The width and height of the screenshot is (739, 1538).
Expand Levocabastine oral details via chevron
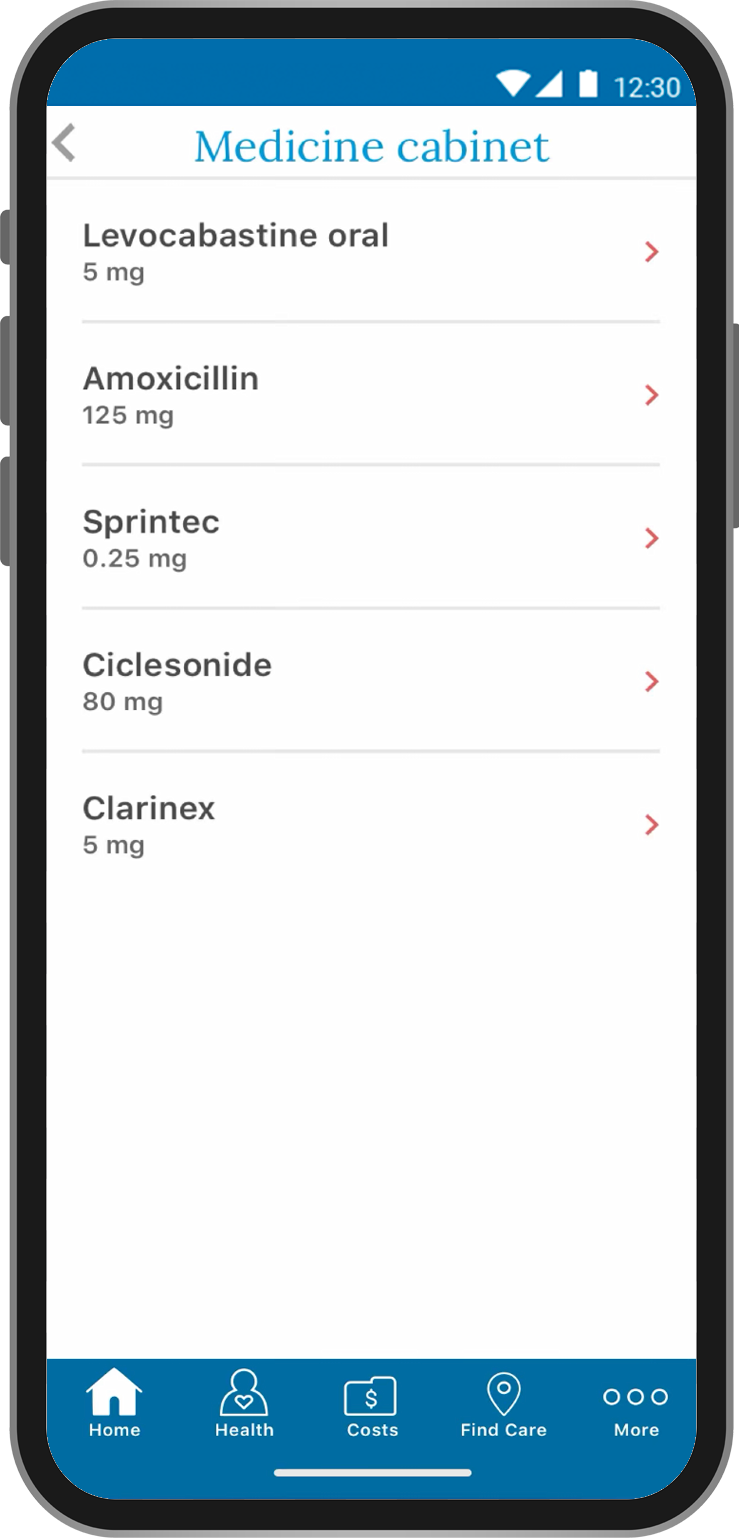pos(651,252)
